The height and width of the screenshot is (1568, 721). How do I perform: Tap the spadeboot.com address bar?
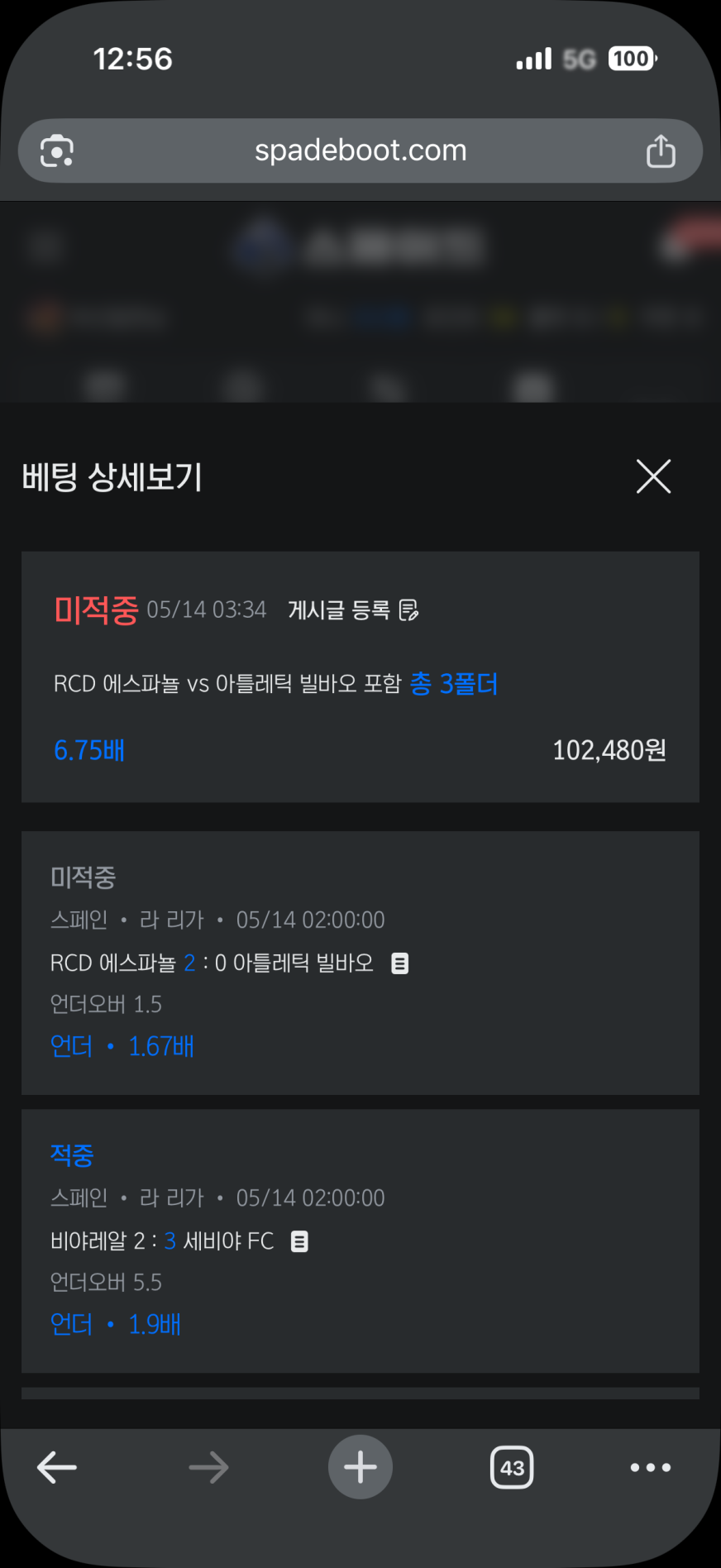click(x=360, y=151)
